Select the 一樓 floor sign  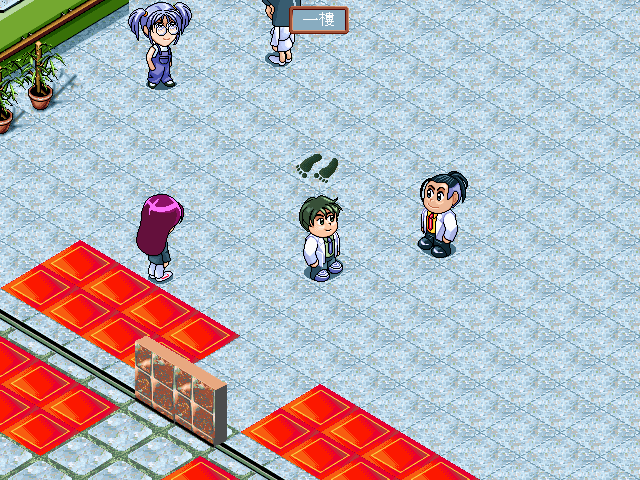(x=319, y=19)
